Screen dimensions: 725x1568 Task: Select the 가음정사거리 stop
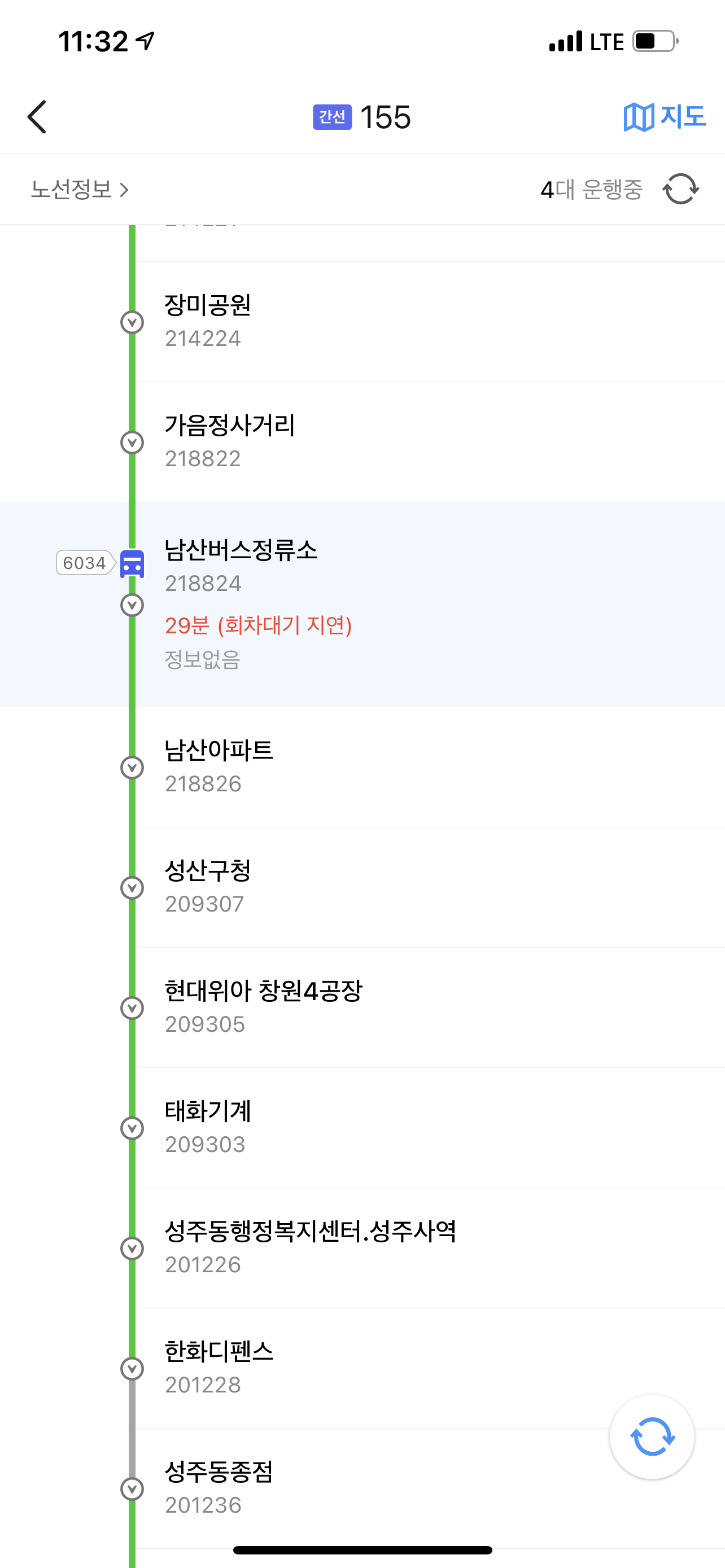pyautogui.click(x=362, y=443)
